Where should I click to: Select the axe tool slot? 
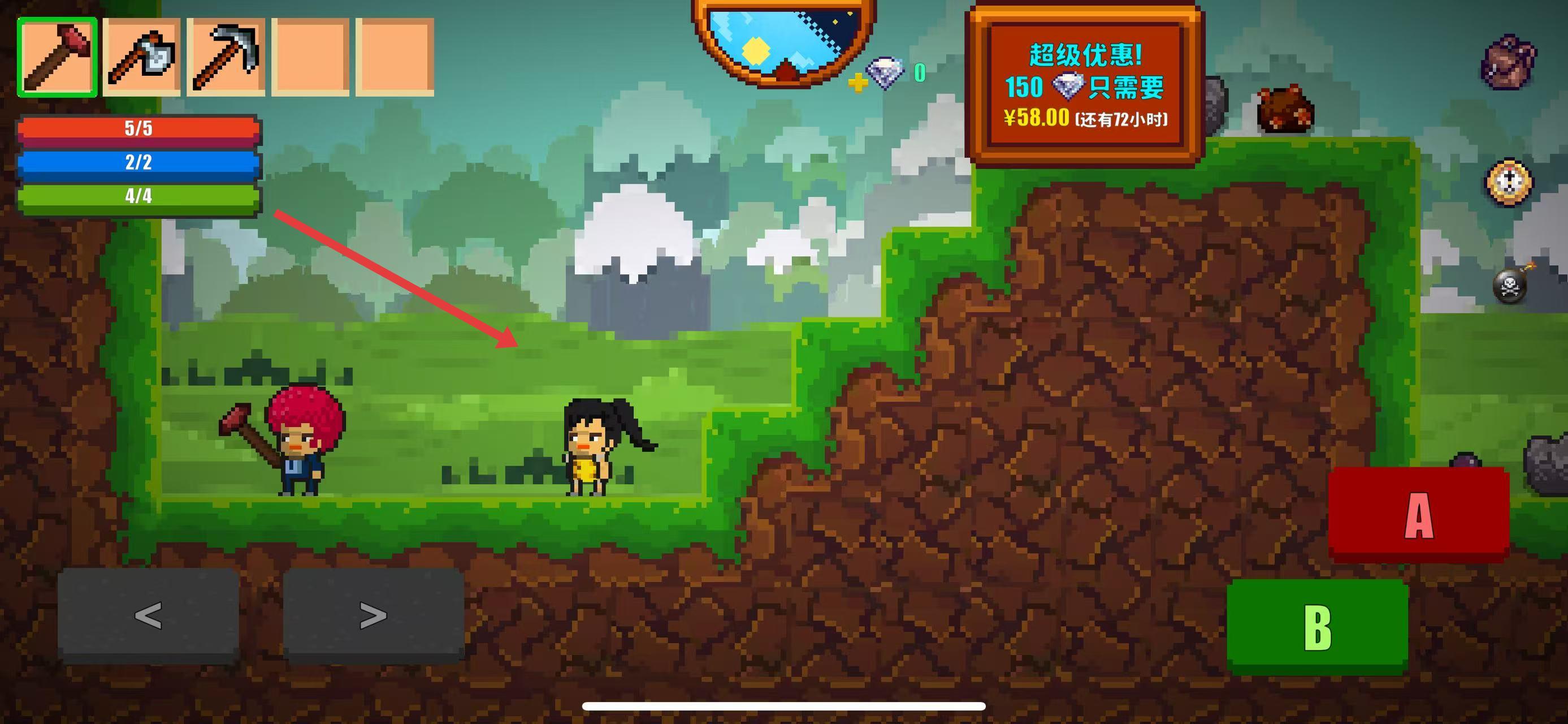pyautogui.click(x=141, y=57)
